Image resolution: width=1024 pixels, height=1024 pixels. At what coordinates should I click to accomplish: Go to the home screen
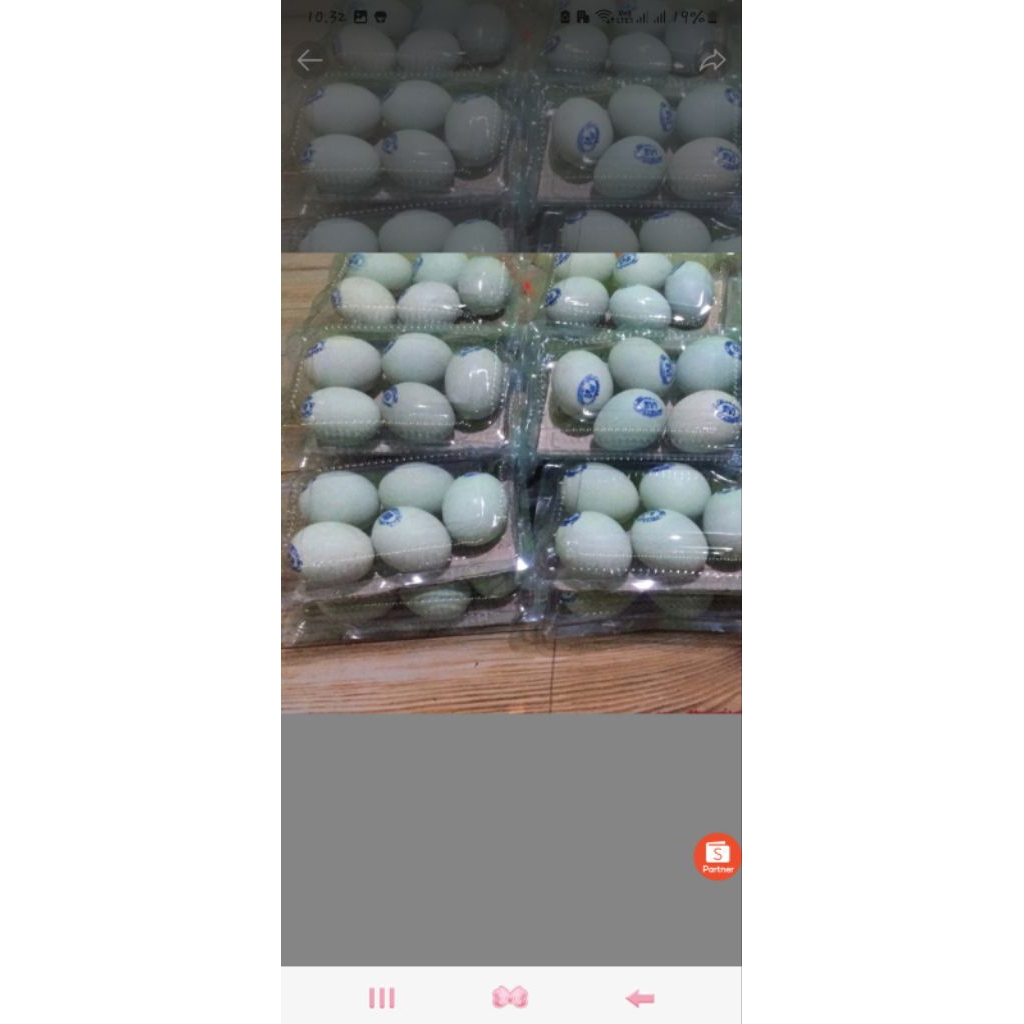point(510,997)
